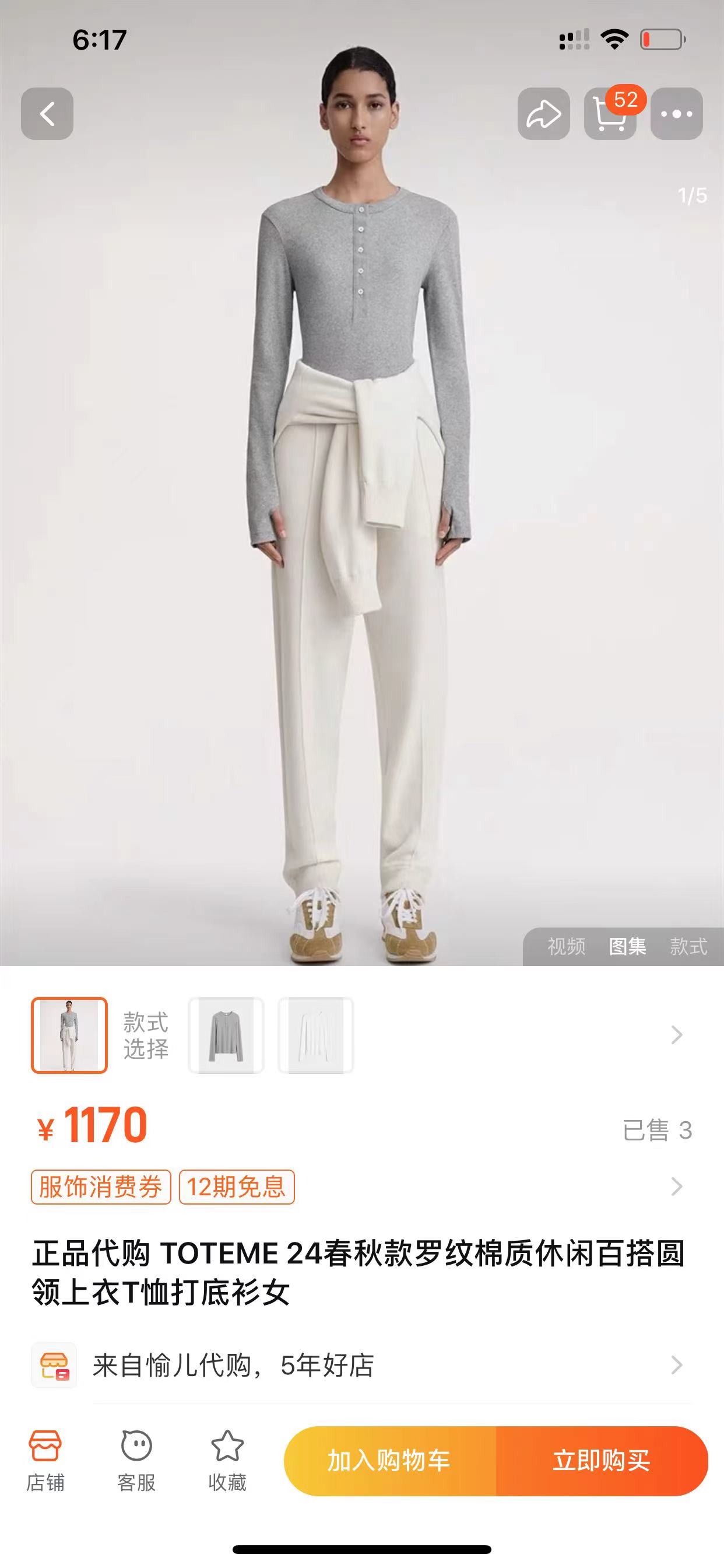Screen dimensions: 724x1568
Task: Switch to the 视频 tab
Action: [566, 946]
